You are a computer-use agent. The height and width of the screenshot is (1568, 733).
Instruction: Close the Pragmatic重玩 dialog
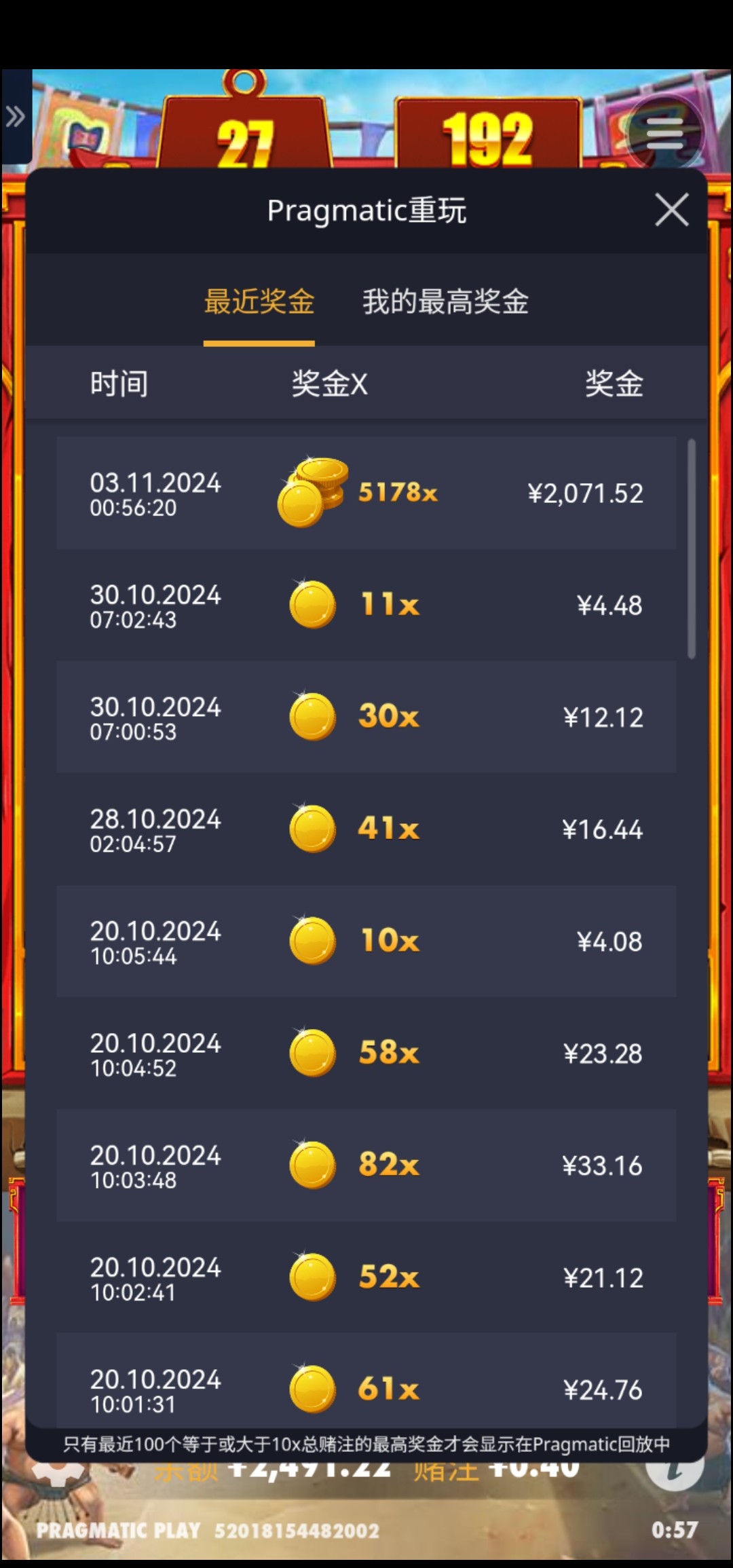tap(671, 210)
